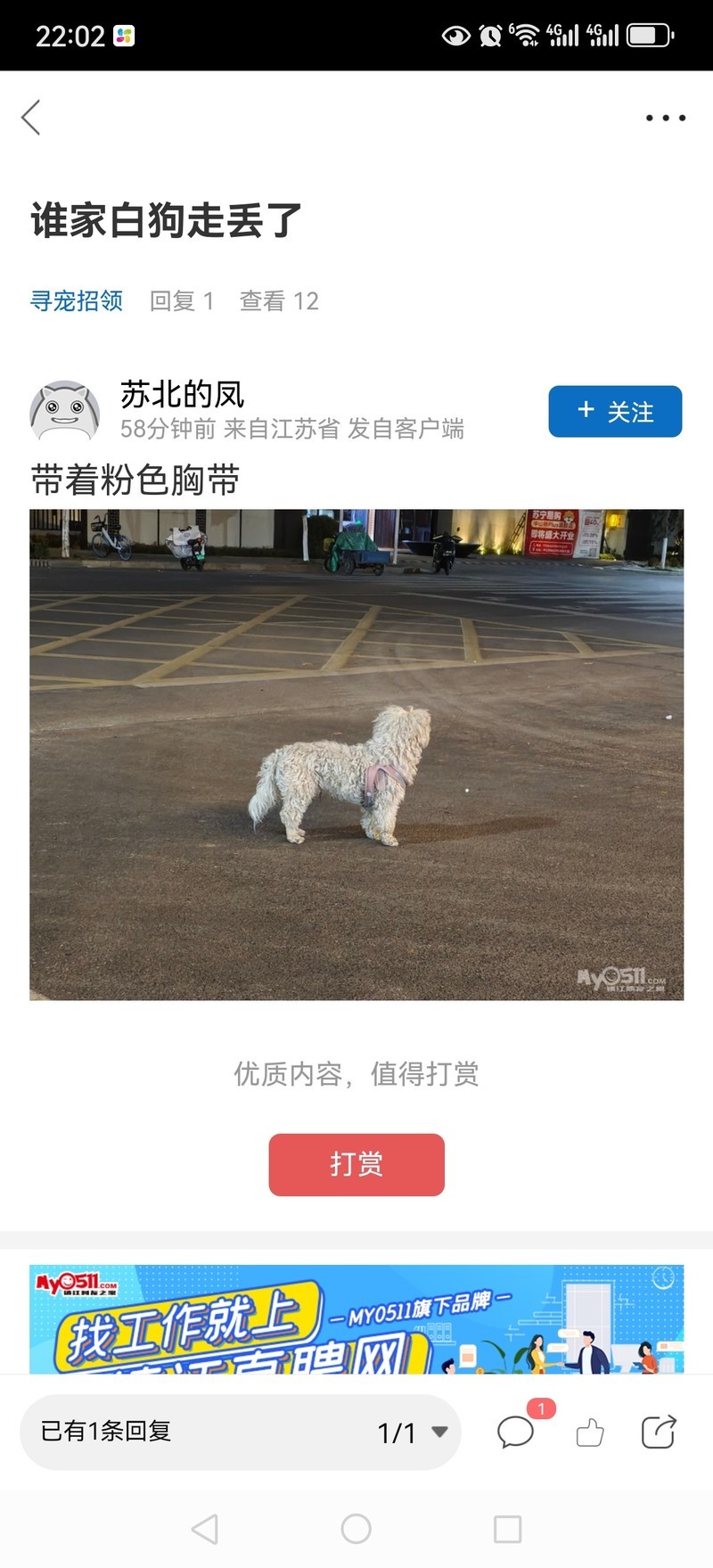The height and width of the screenshot is (1568, 713).
Task: Share this post
Action: [659, 1432]
